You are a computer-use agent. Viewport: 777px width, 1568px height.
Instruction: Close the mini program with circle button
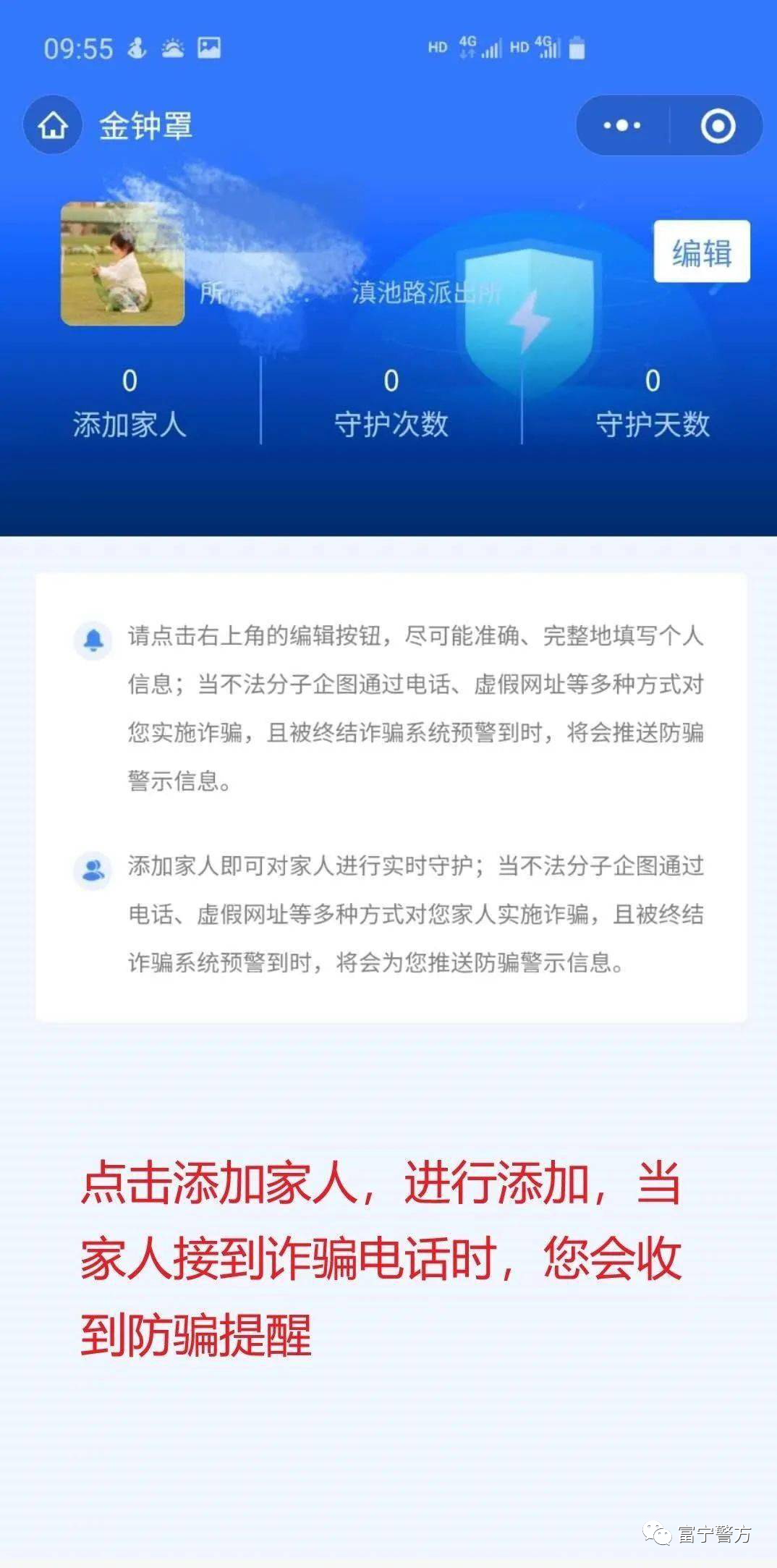point(718,125)
